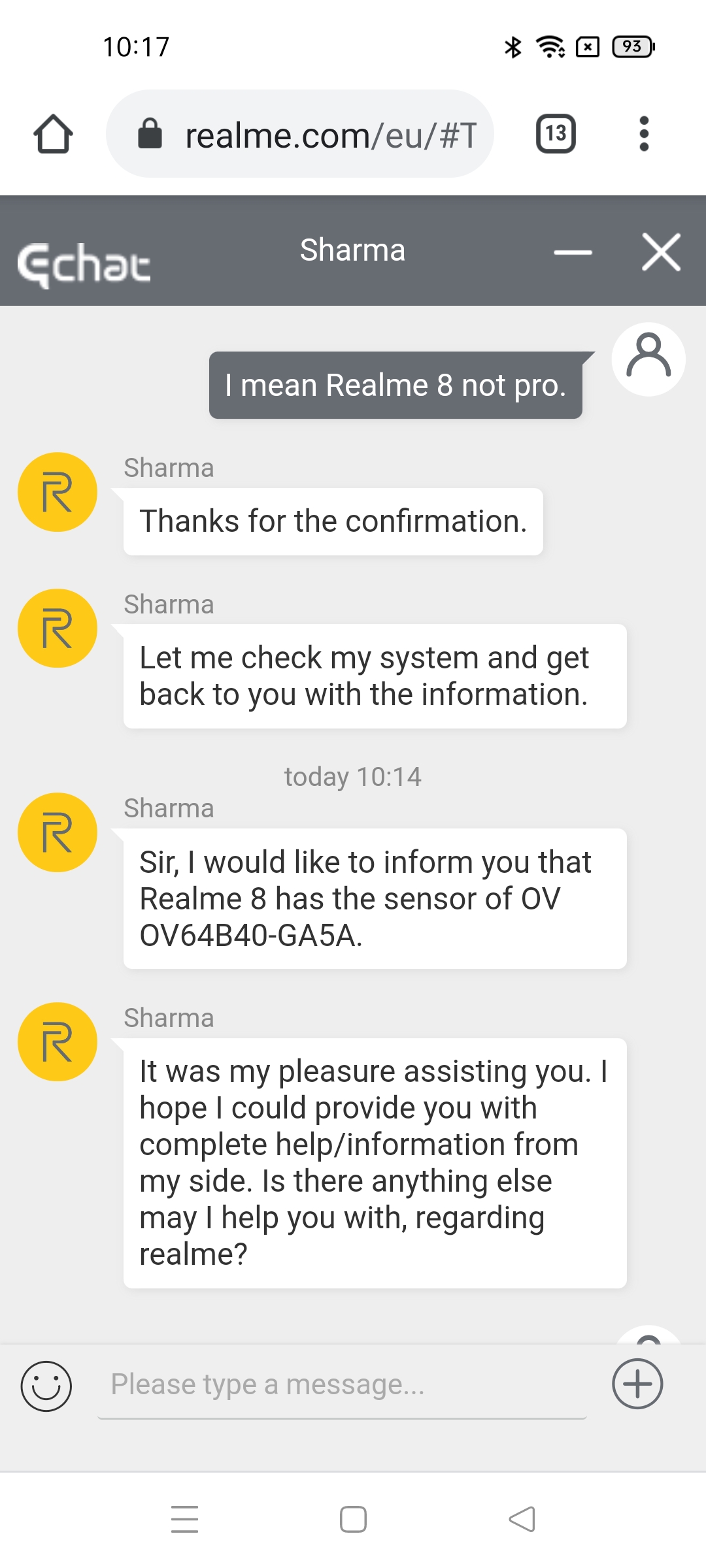Close the chat window
The image size is (706, 1568).
coord(661,252)
